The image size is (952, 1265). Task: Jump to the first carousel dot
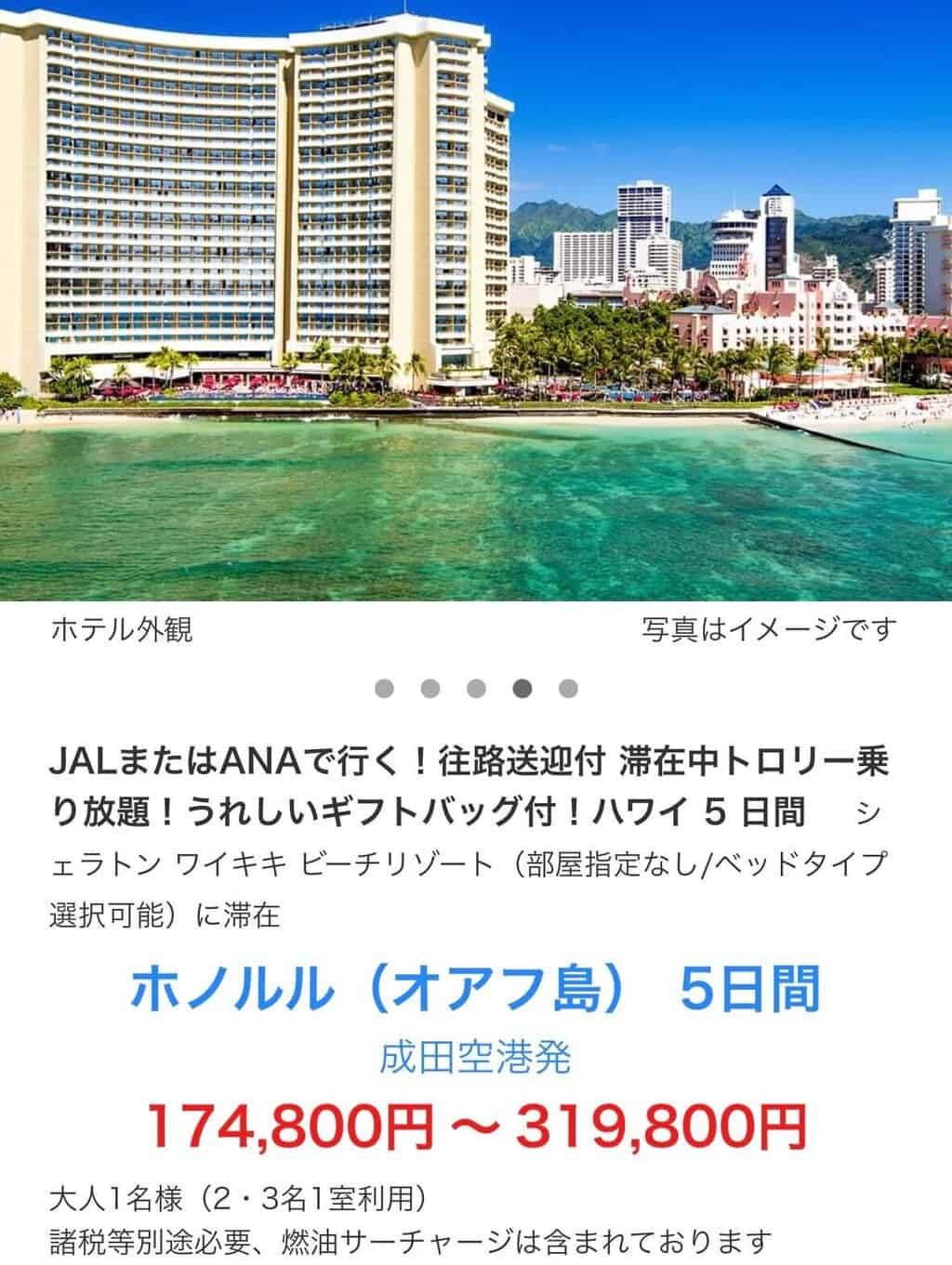pos(384,689)
